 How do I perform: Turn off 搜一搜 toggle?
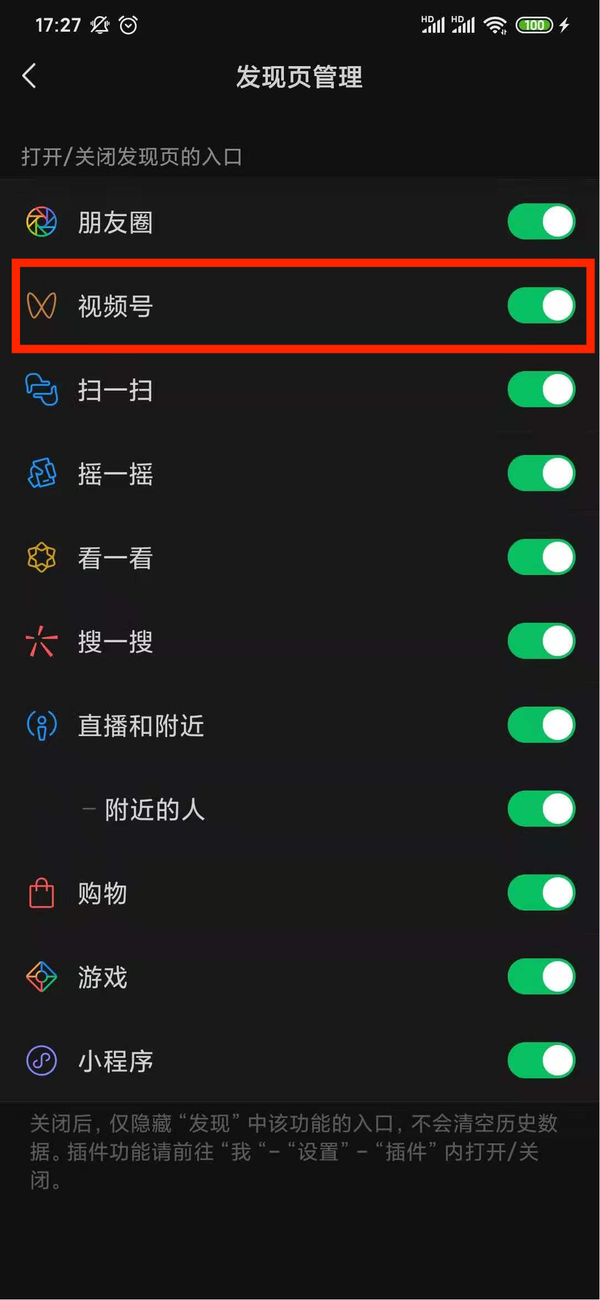[x=541, y=641]
